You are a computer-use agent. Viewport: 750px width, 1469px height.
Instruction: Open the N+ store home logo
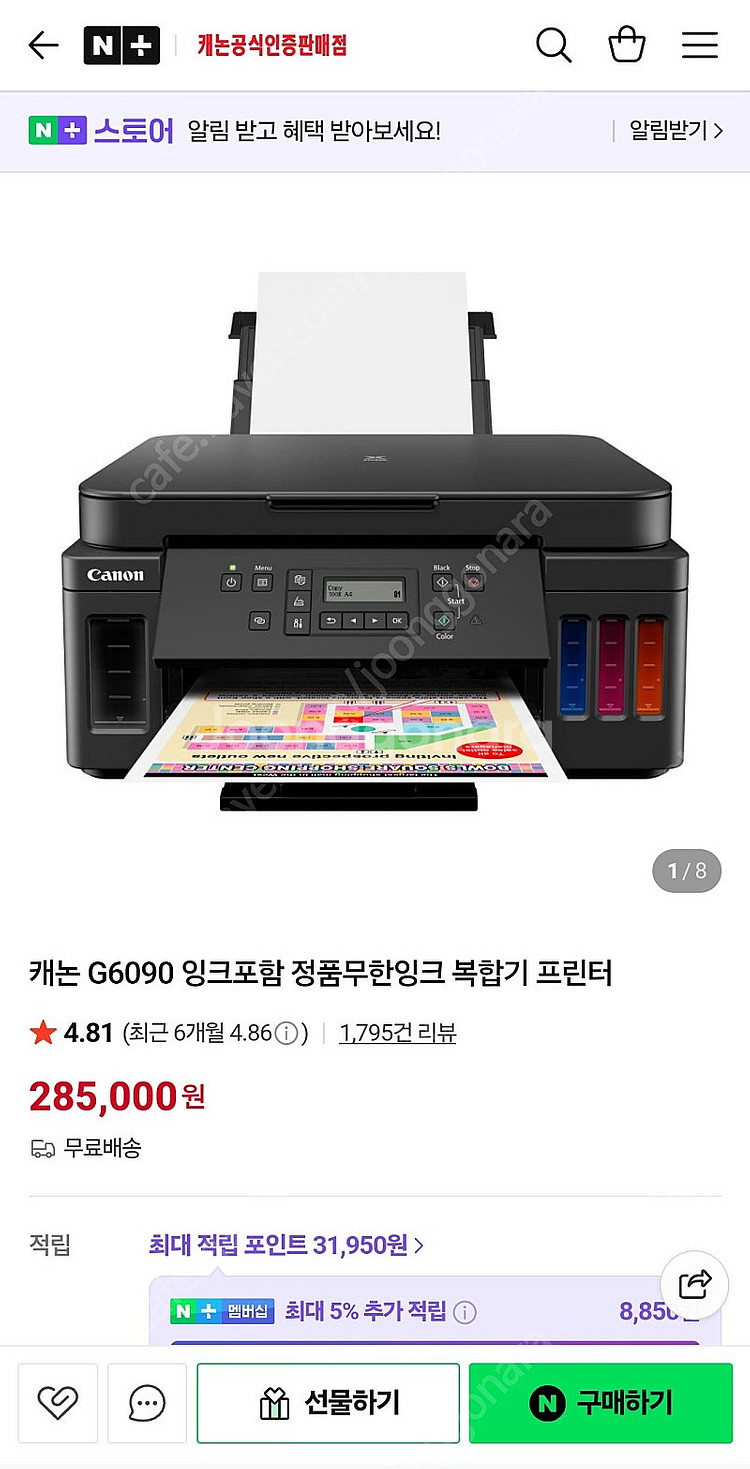point(121,45)
